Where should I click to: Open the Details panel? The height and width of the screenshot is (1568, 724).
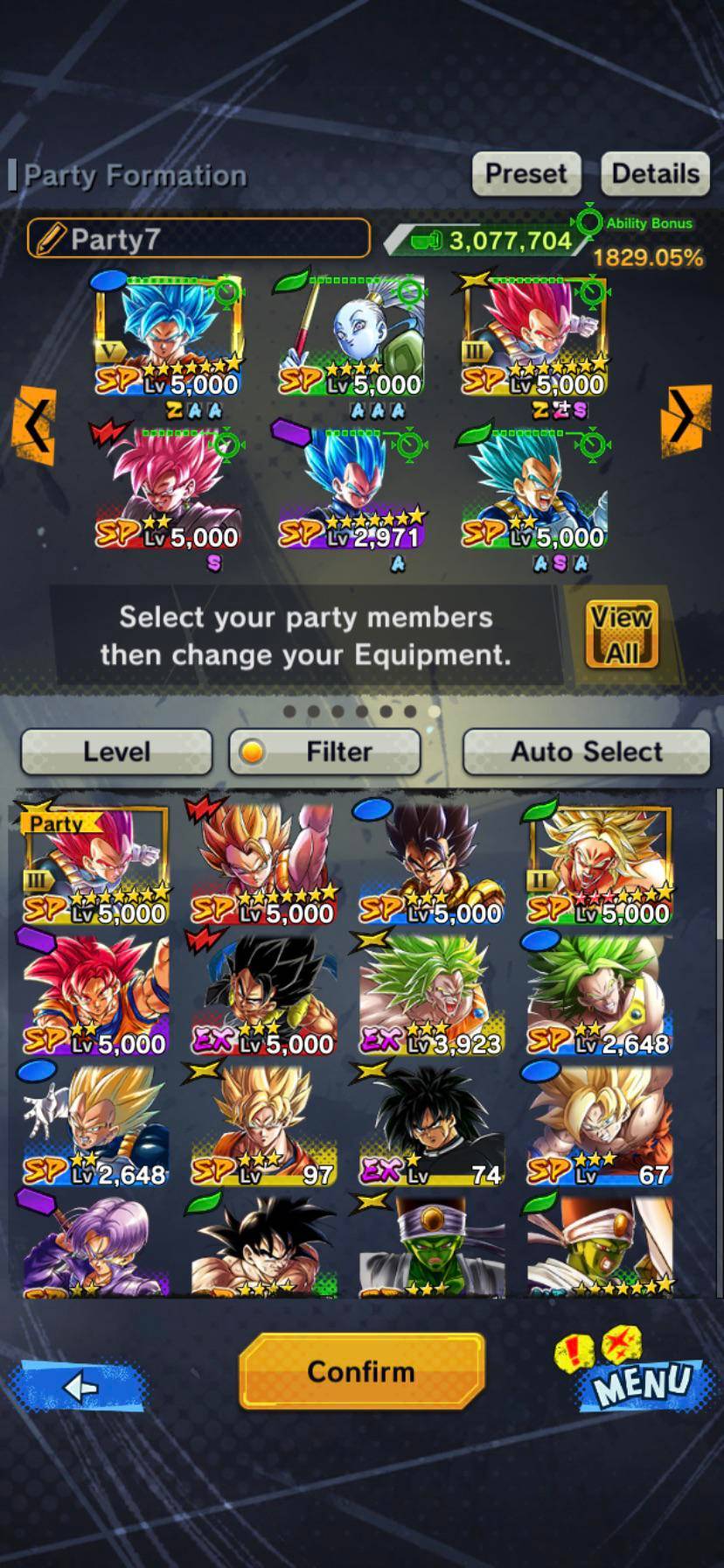point(655,174)
